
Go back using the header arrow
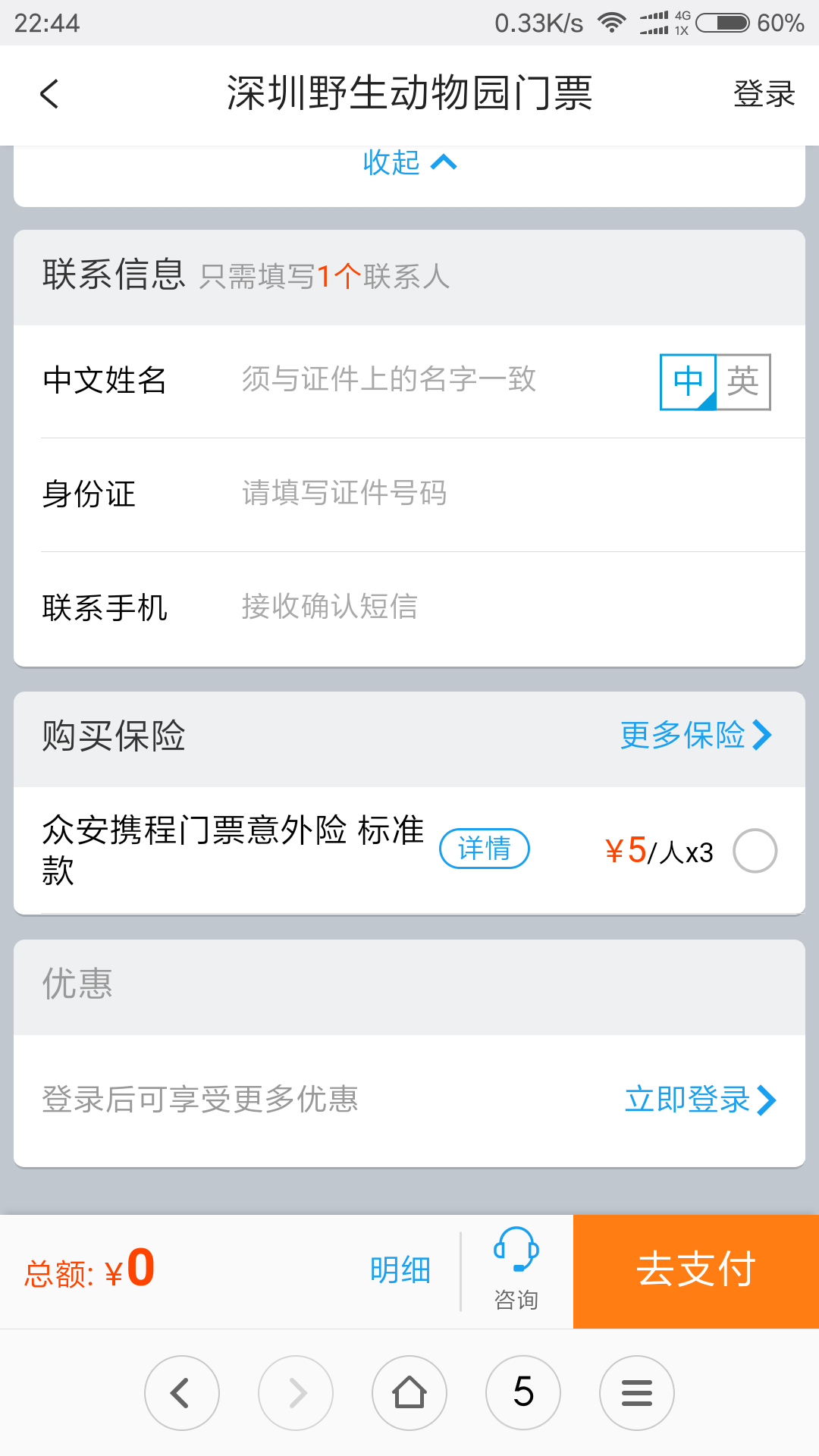tap(49, 94)
